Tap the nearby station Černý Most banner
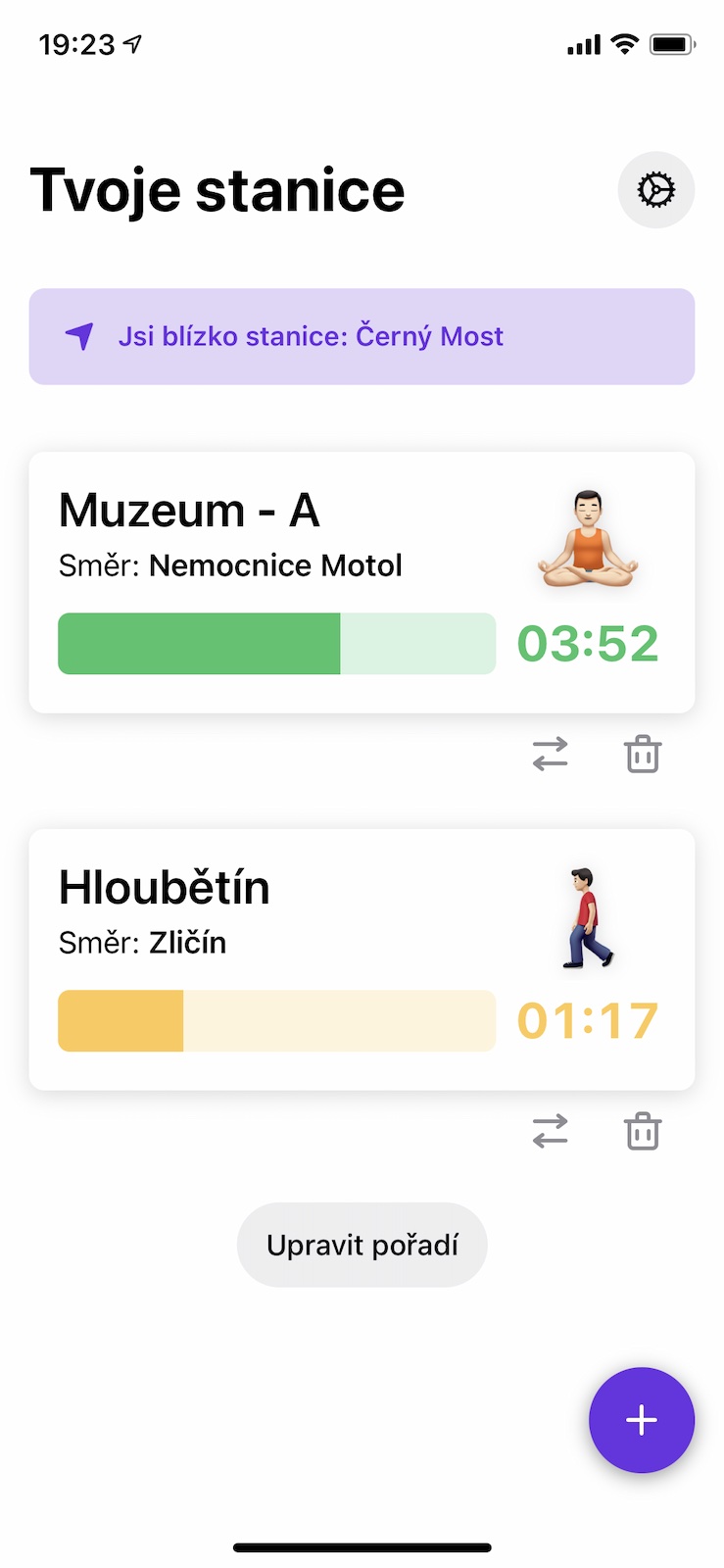Screen dimensions: 724x1568 click(362, 336)
